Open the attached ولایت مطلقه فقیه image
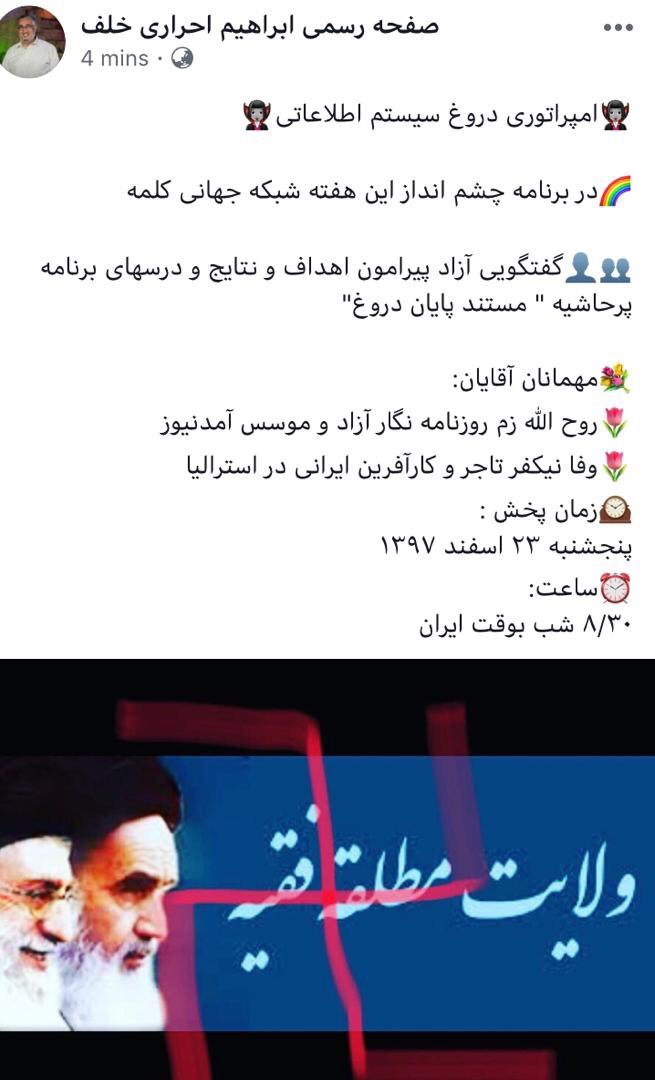The image size is (655, 1080). click(x=327, y=868)
